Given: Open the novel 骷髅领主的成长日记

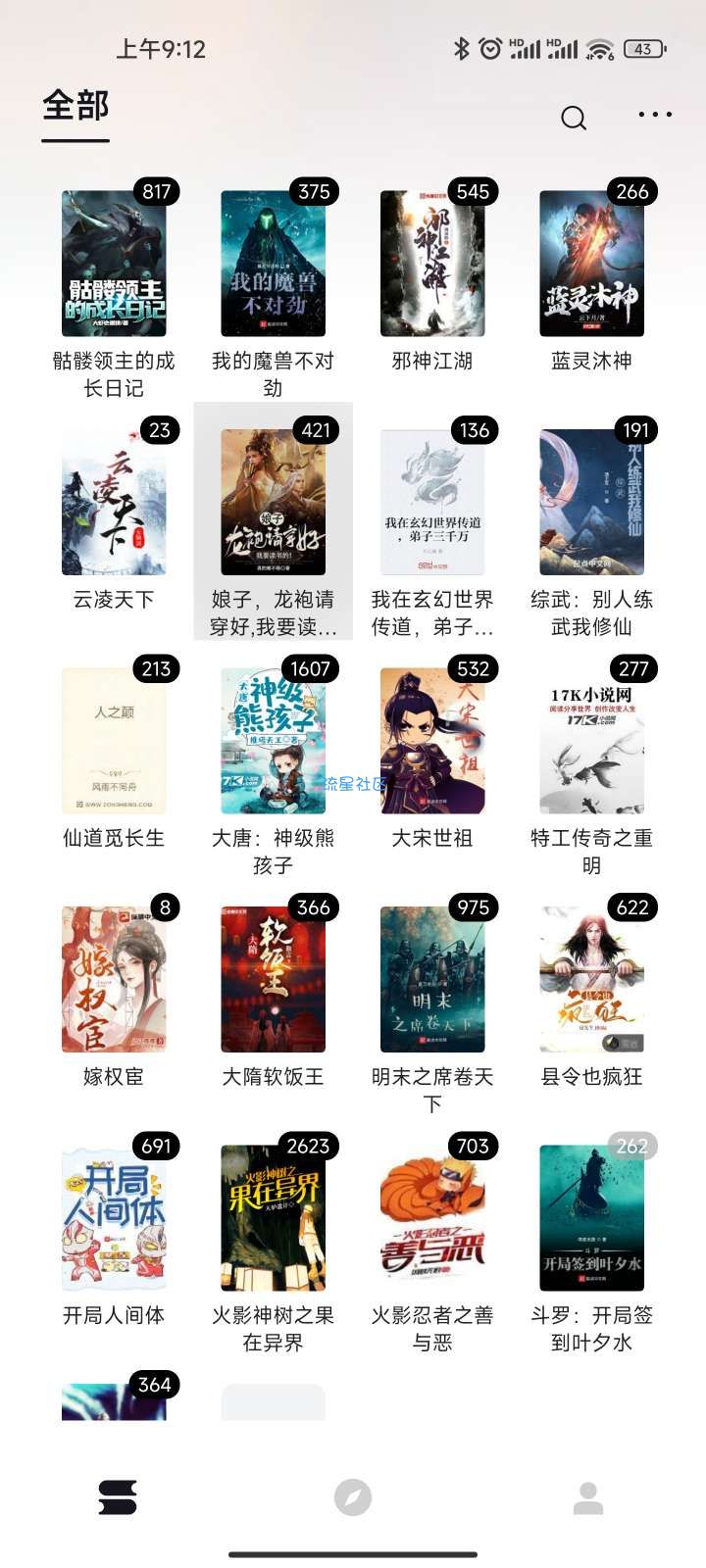Looking at the screenshot, I should 114,264.
